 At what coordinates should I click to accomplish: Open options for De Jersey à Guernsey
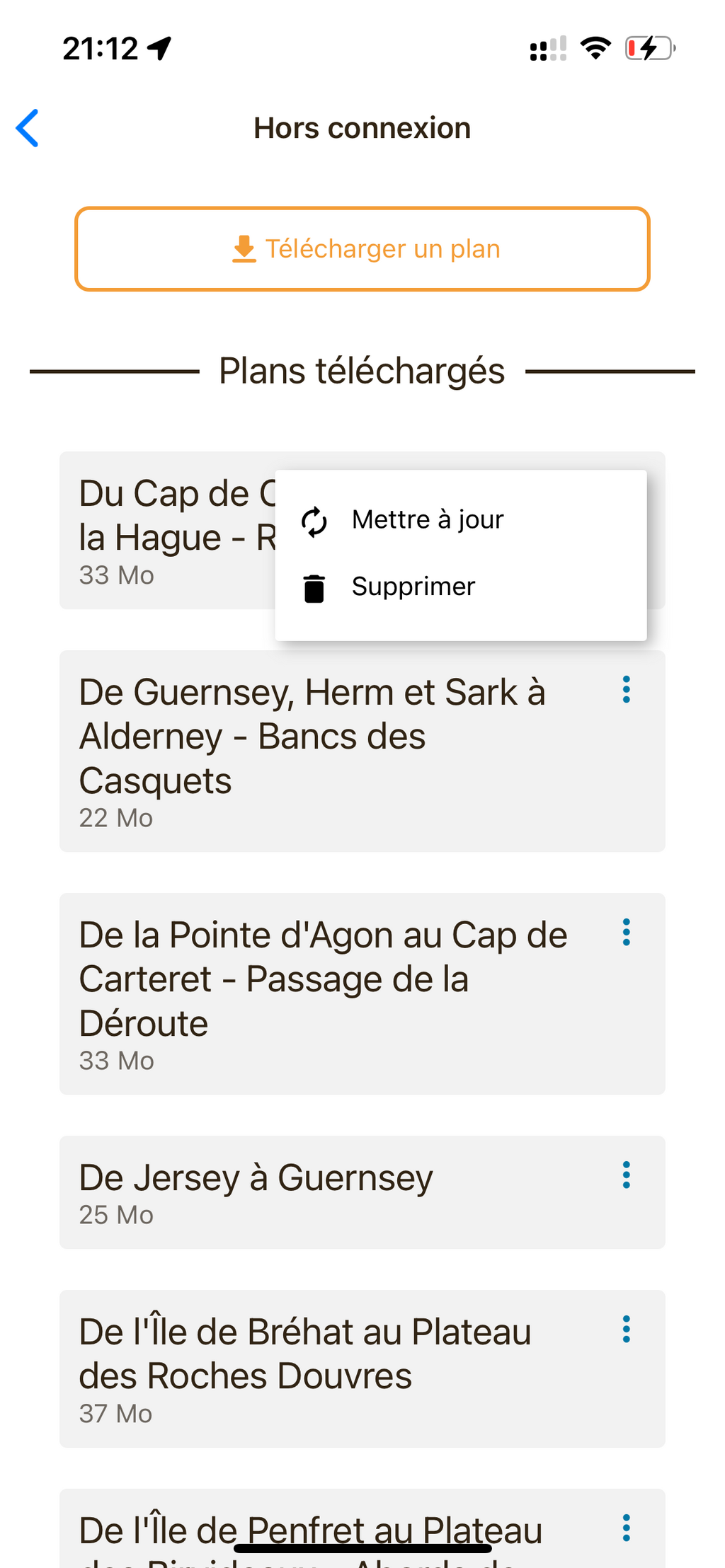[x=626, y=1175]
